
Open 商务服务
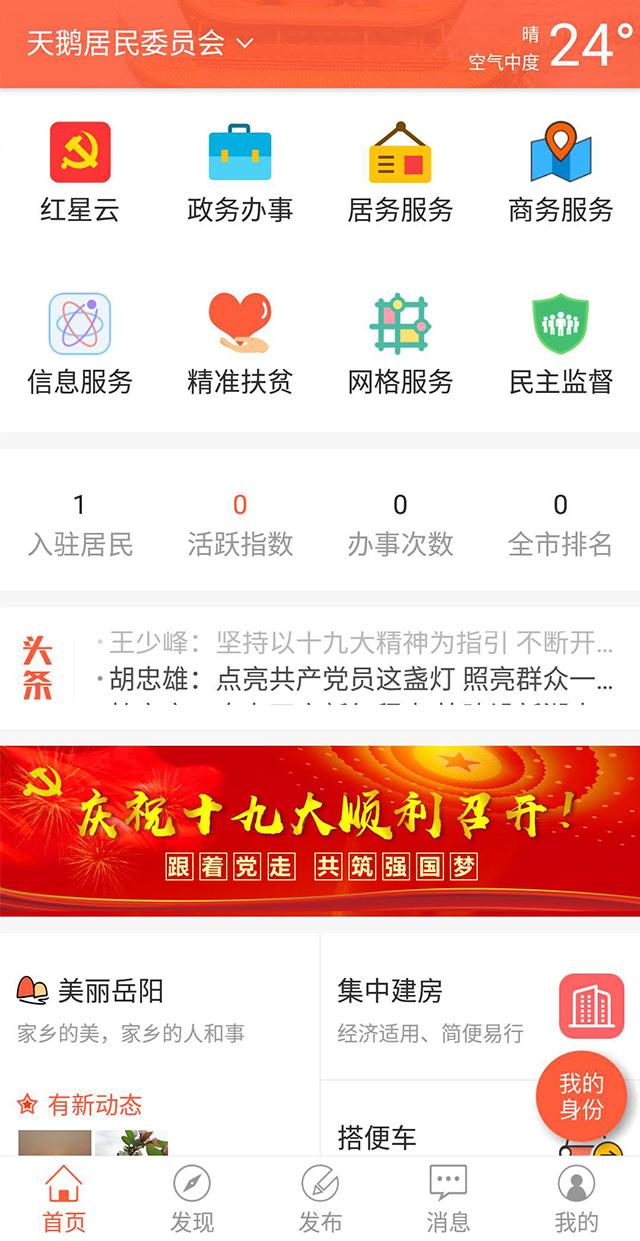(x=560, y=171)
